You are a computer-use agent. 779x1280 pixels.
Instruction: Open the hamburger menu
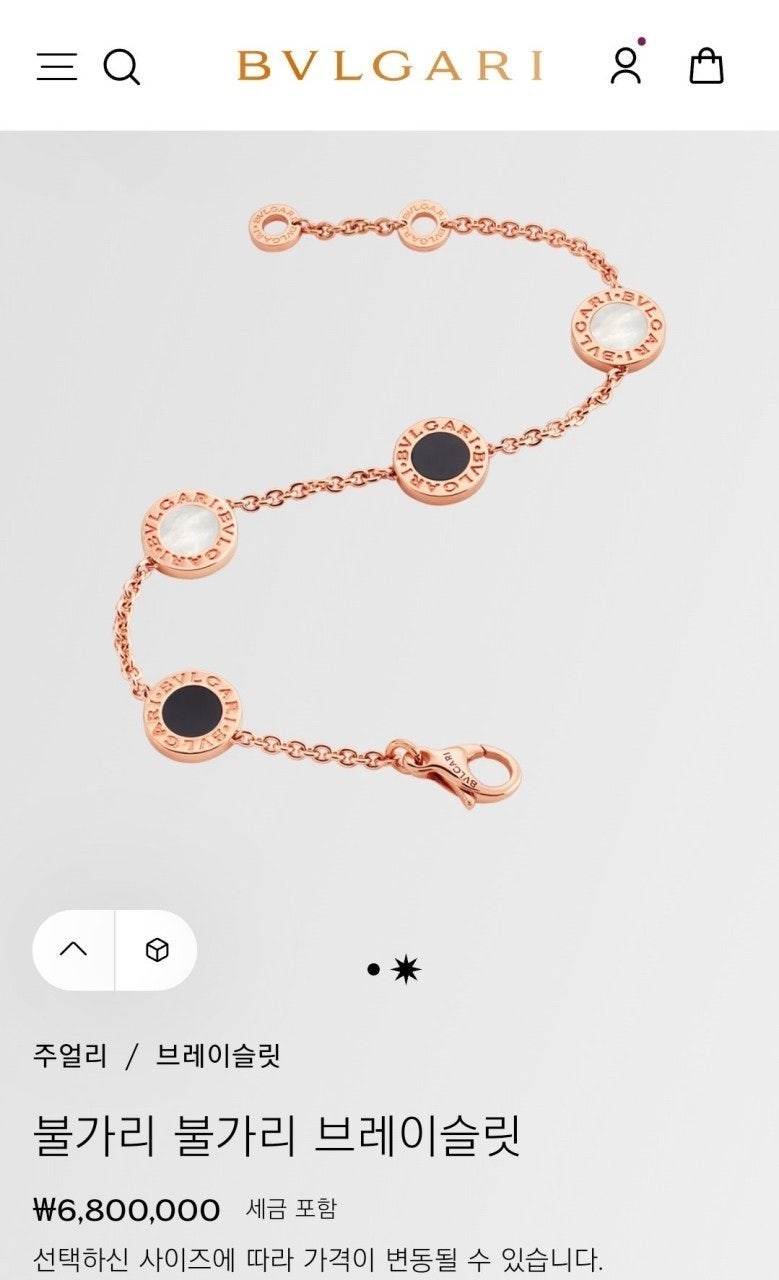[x=57, y=66]
